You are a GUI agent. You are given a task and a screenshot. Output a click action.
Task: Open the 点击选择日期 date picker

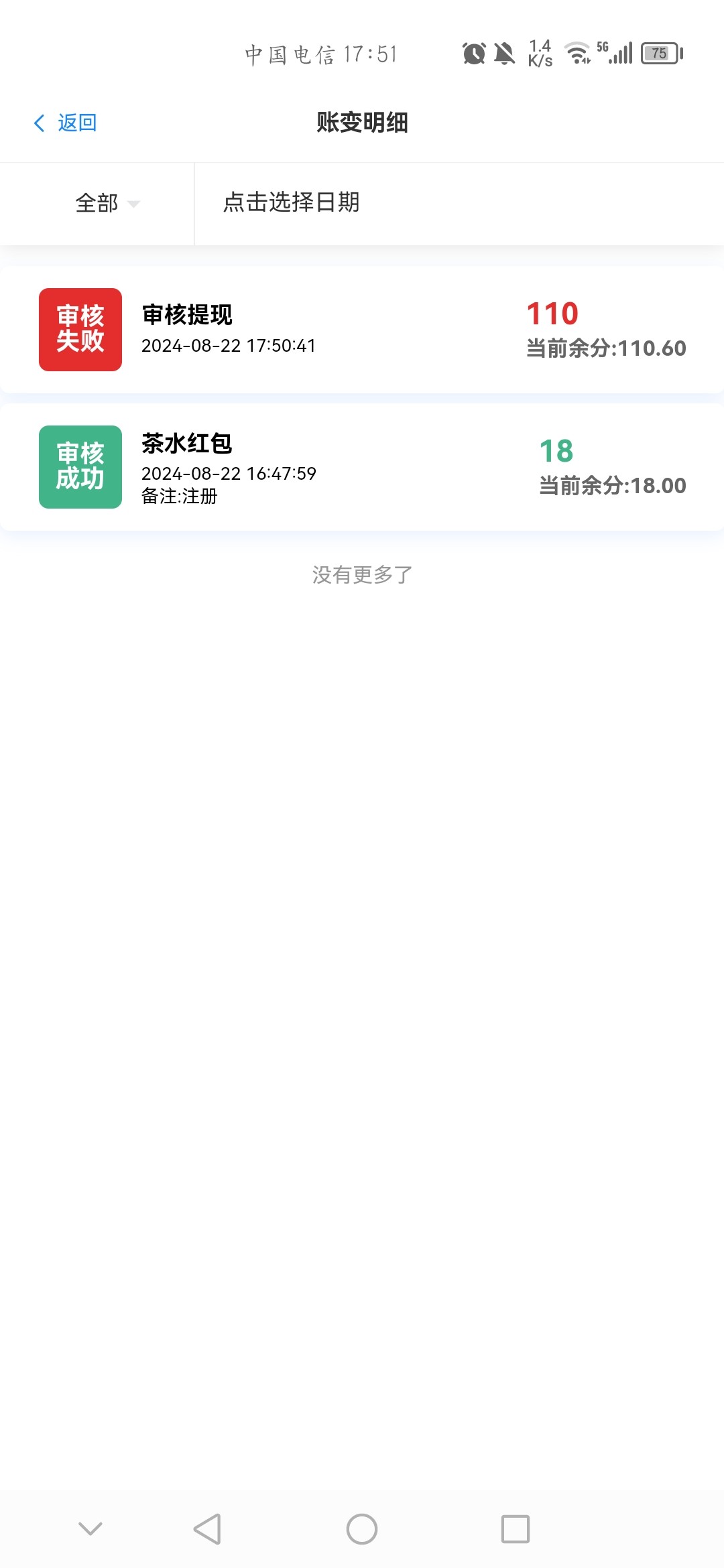459,204
